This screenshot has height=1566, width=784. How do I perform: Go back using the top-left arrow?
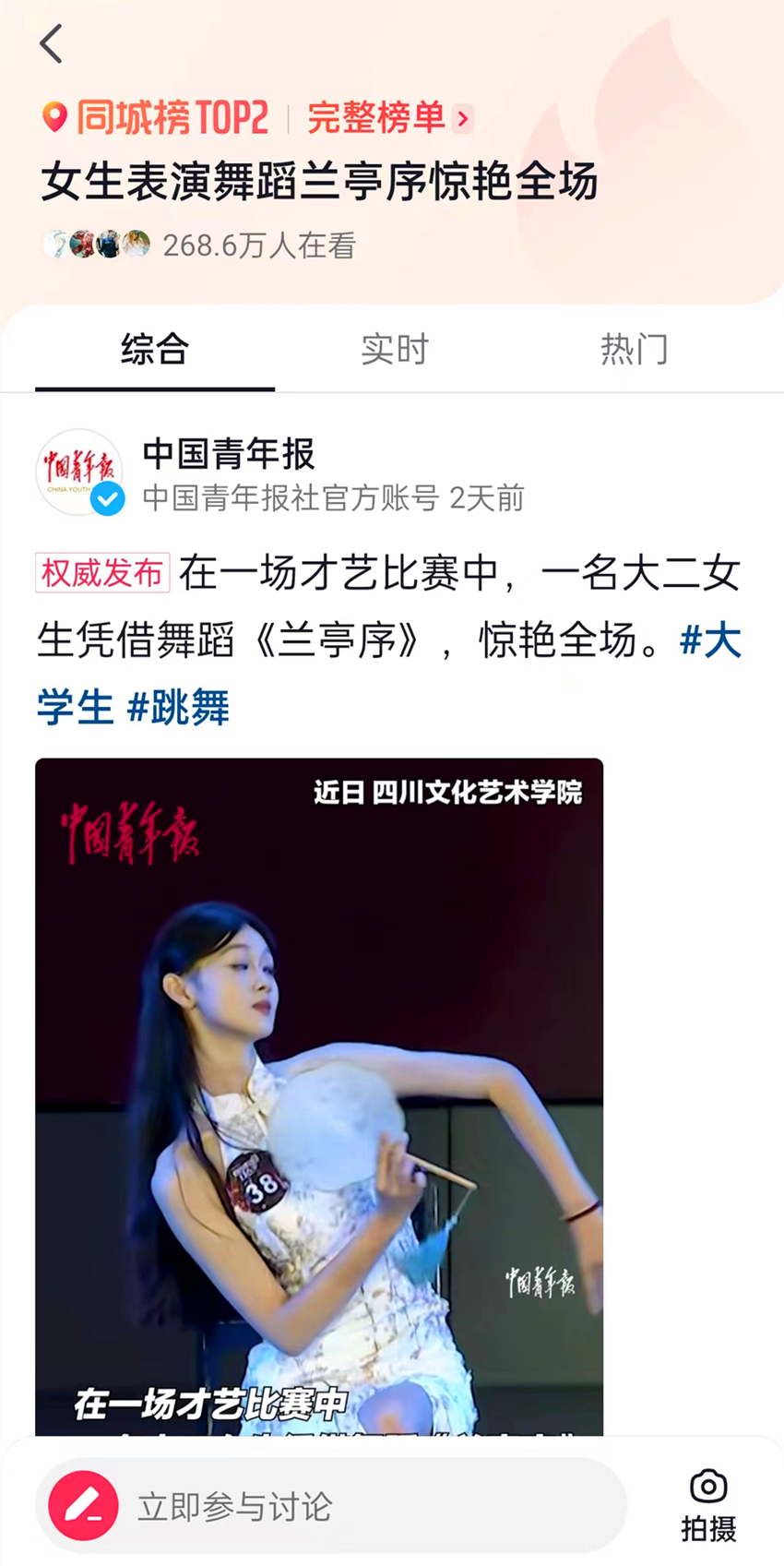click(x=52, y=43)
